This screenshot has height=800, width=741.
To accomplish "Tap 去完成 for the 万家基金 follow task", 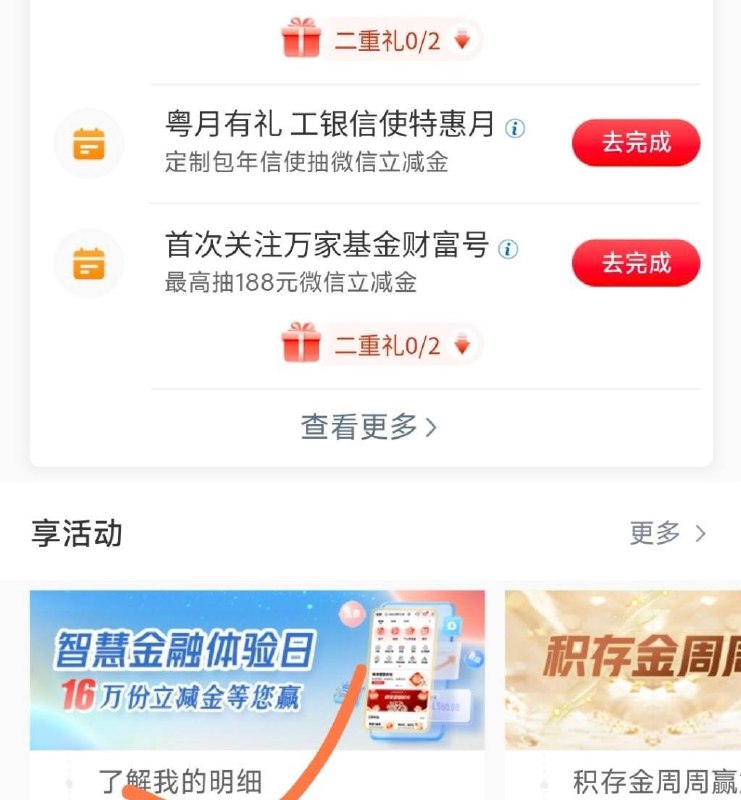I will 636,262.
